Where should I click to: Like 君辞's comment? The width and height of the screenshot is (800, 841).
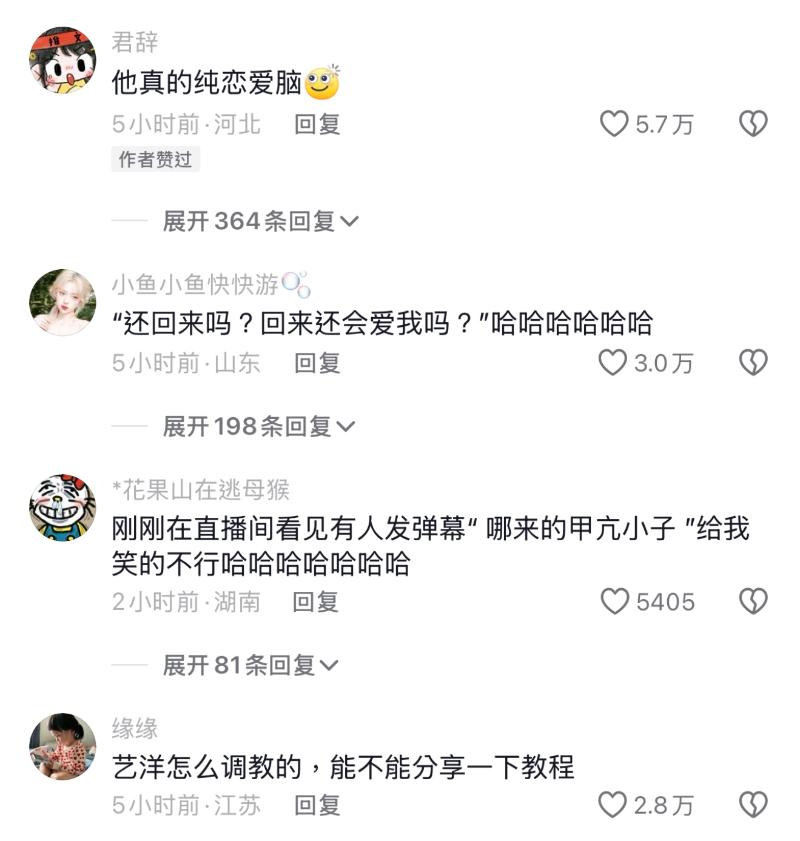coord(613,124)
